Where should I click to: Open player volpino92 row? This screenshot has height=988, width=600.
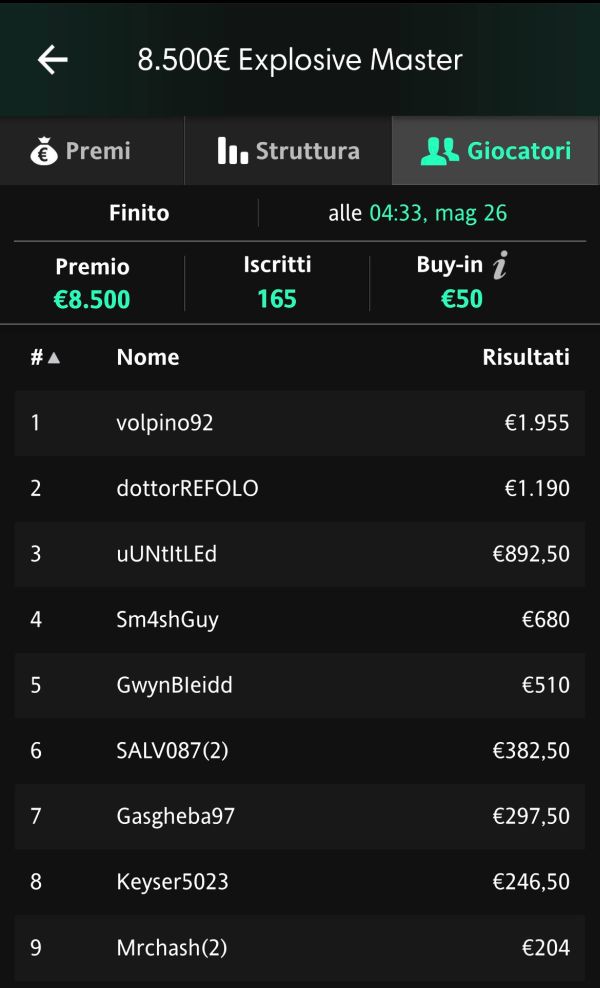pyautogui.click(x=300, y=423)
